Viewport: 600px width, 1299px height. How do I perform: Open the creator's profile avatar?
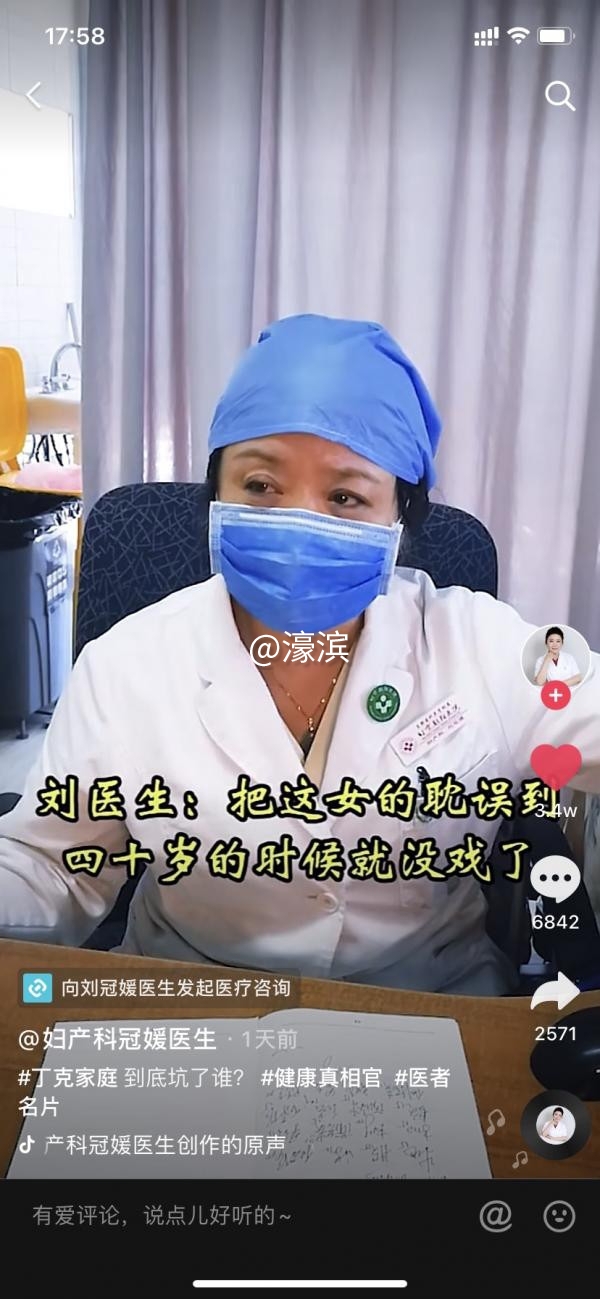tap(555, 656)
